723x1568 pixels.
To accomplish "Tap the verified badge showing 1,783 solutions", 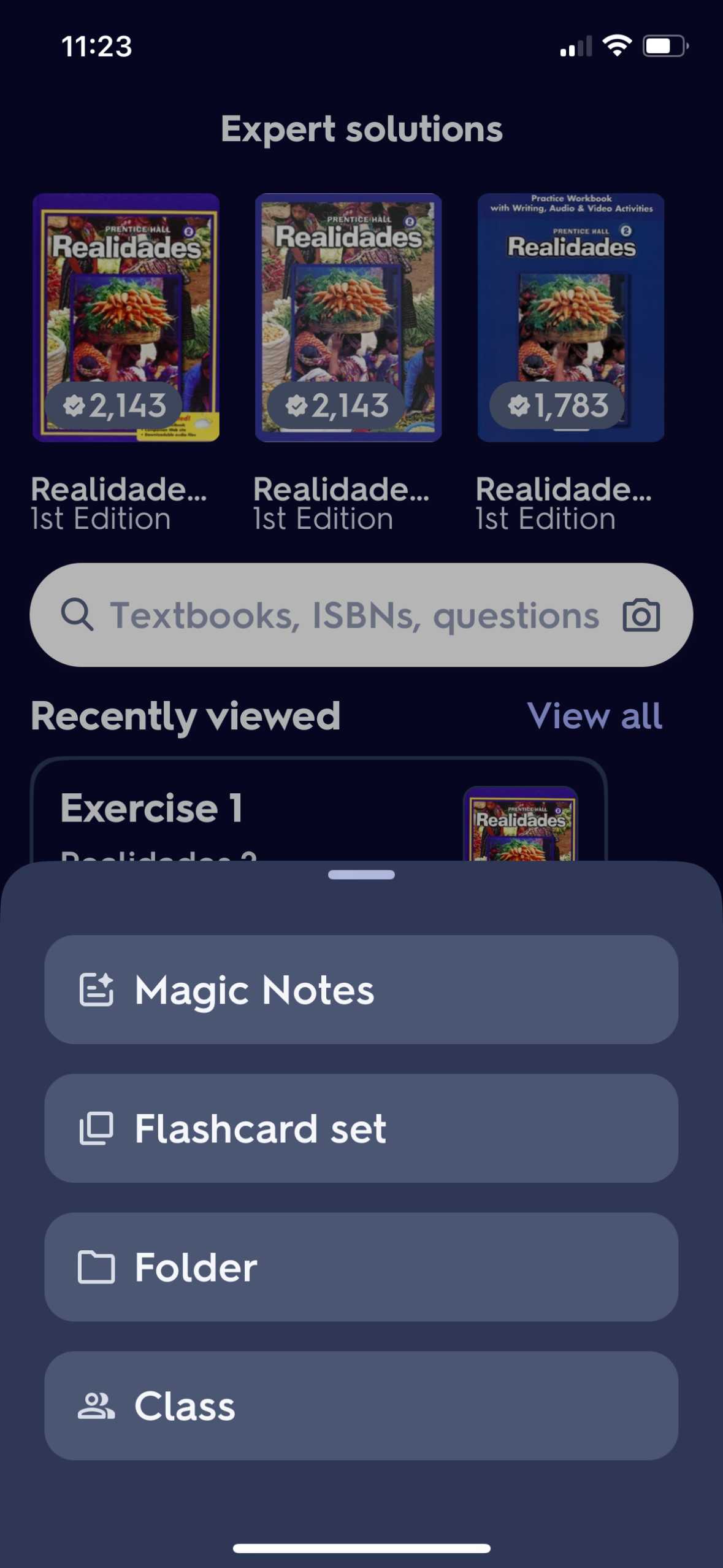I will [557, 404].
